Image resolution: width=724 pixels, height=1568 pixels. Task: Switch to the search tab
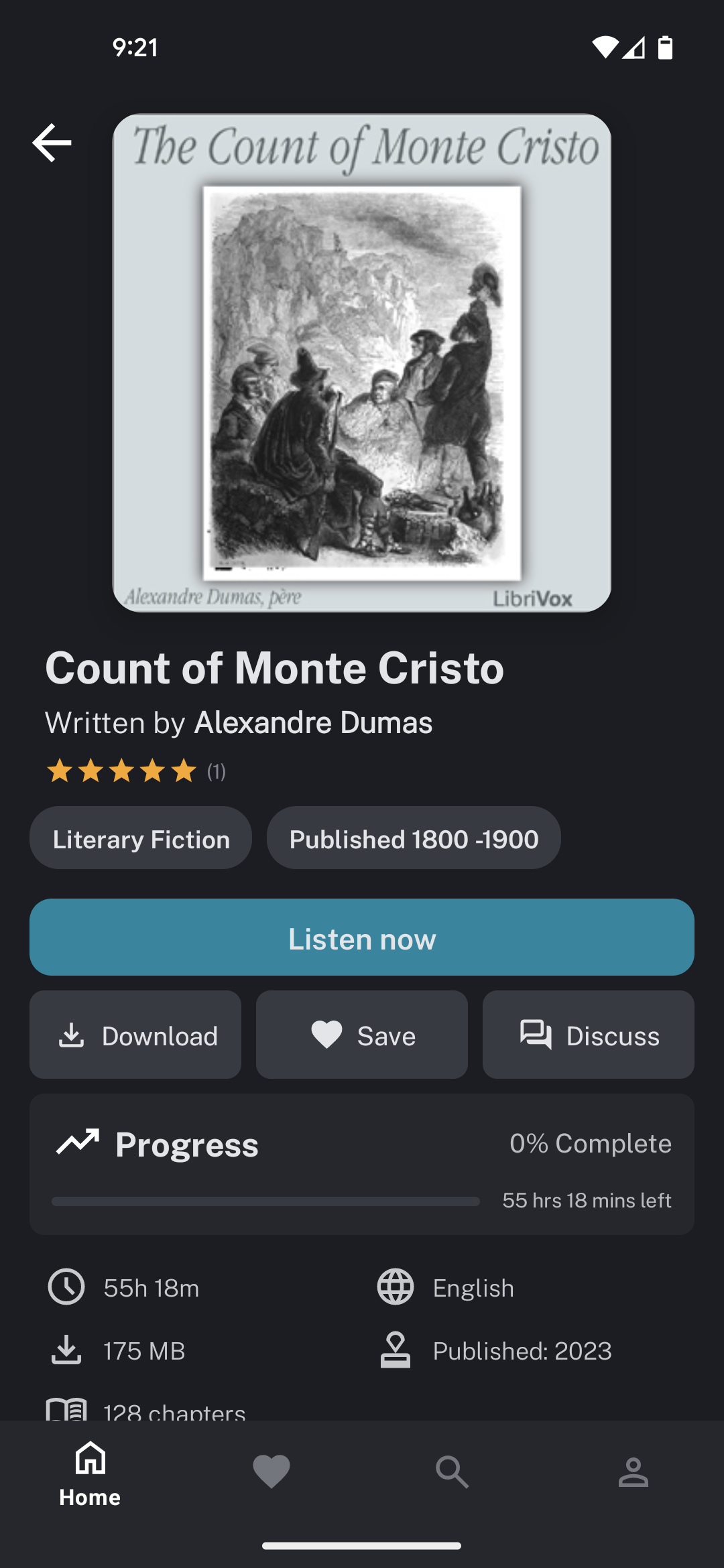click(452, 1472)
